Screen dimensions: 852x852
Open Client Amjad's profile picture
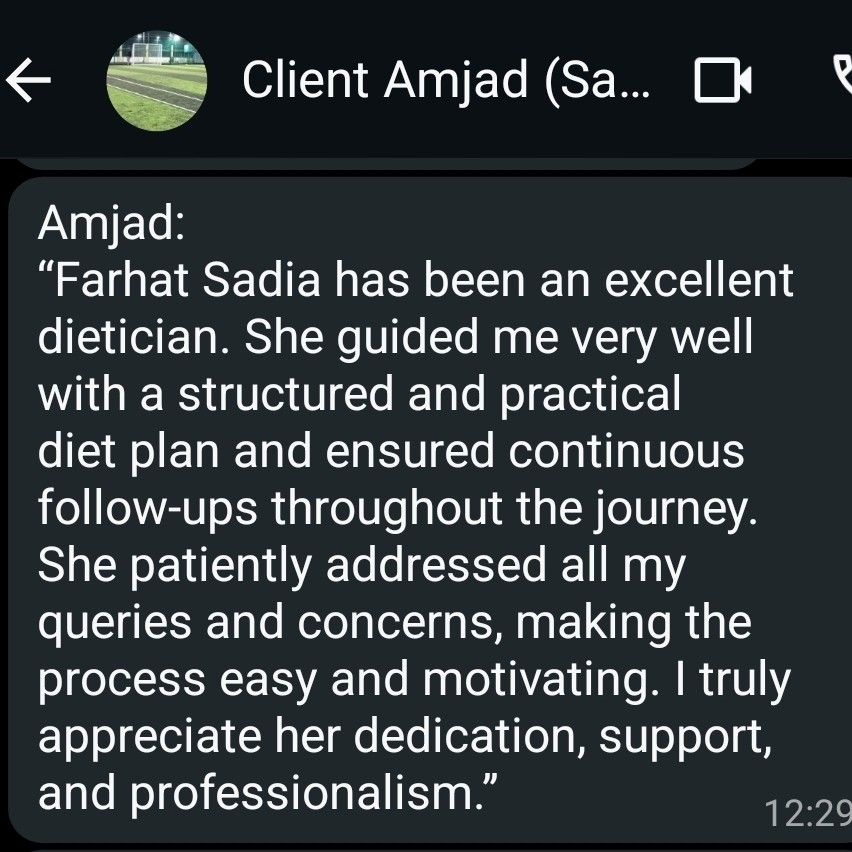[x=156, y=81]
